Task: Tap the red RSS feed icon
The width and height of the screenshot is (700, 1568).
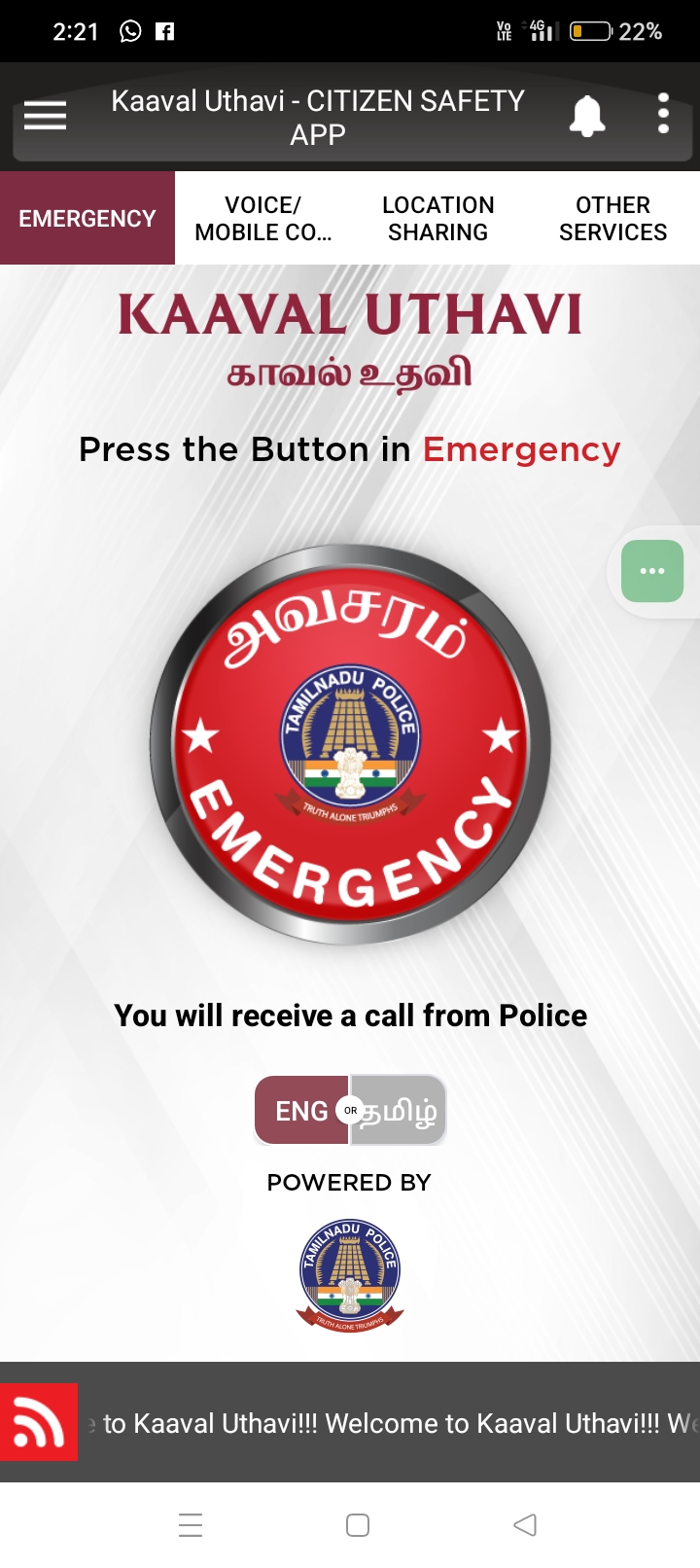Action: tap(39, 1422)
